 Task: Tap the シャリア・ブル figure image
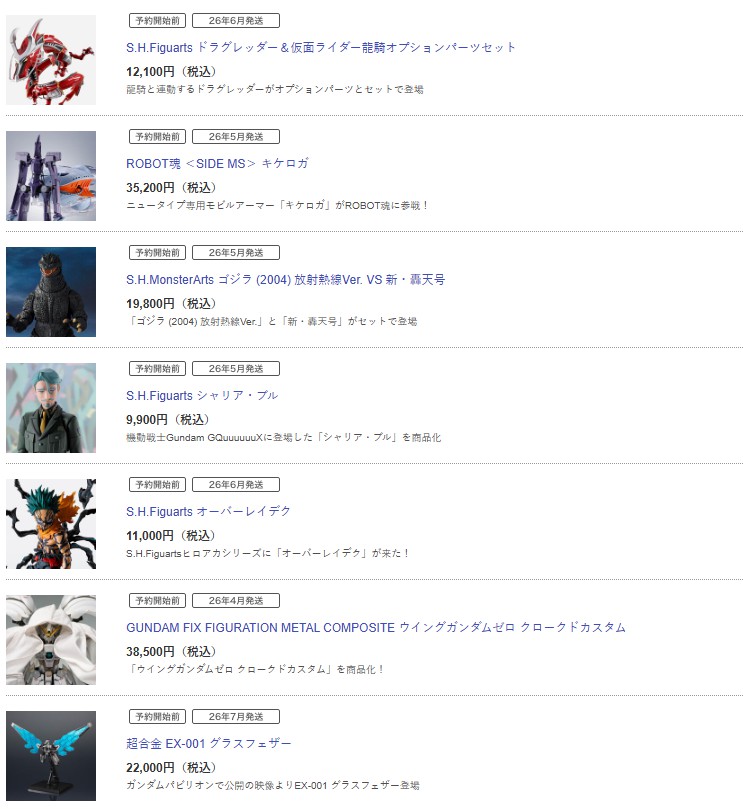(x=51, y=408)
